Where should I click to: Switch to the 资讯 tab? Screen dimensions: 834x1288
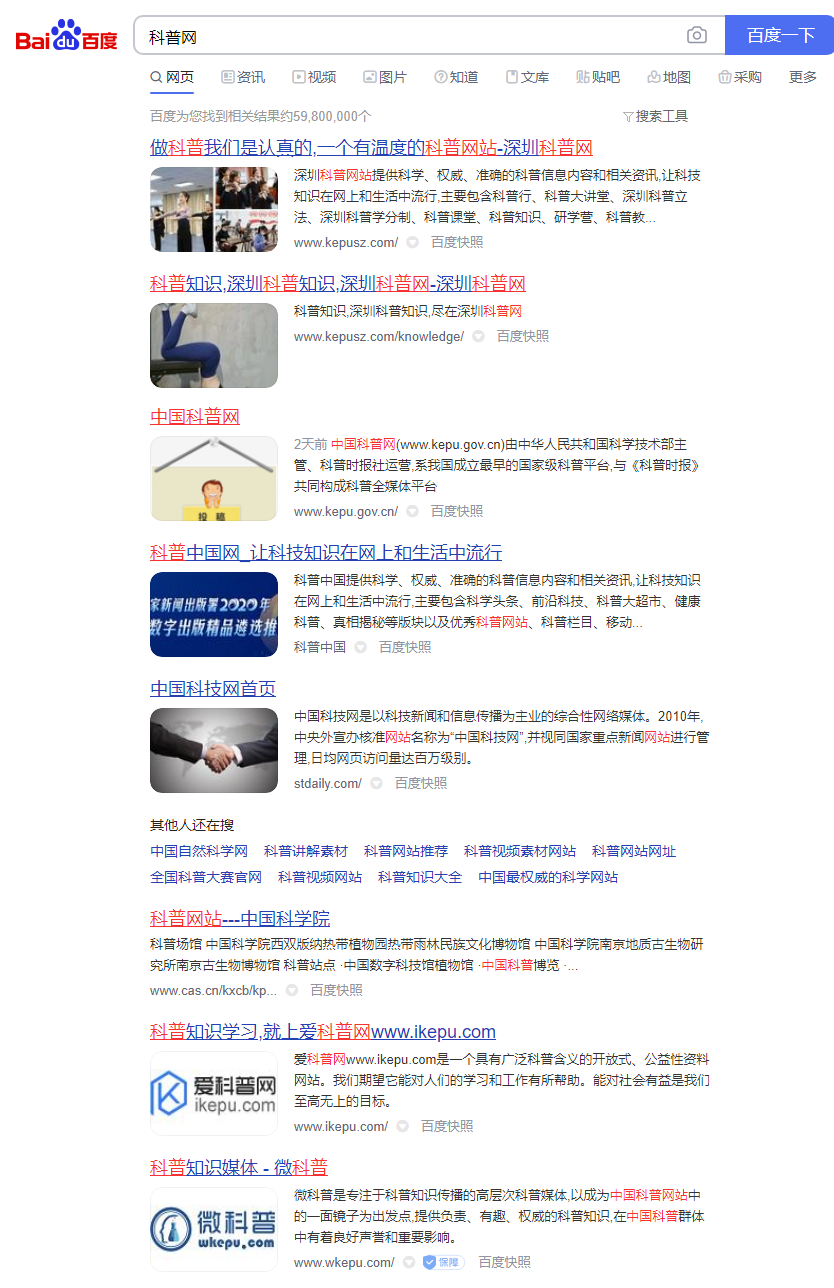243,77
